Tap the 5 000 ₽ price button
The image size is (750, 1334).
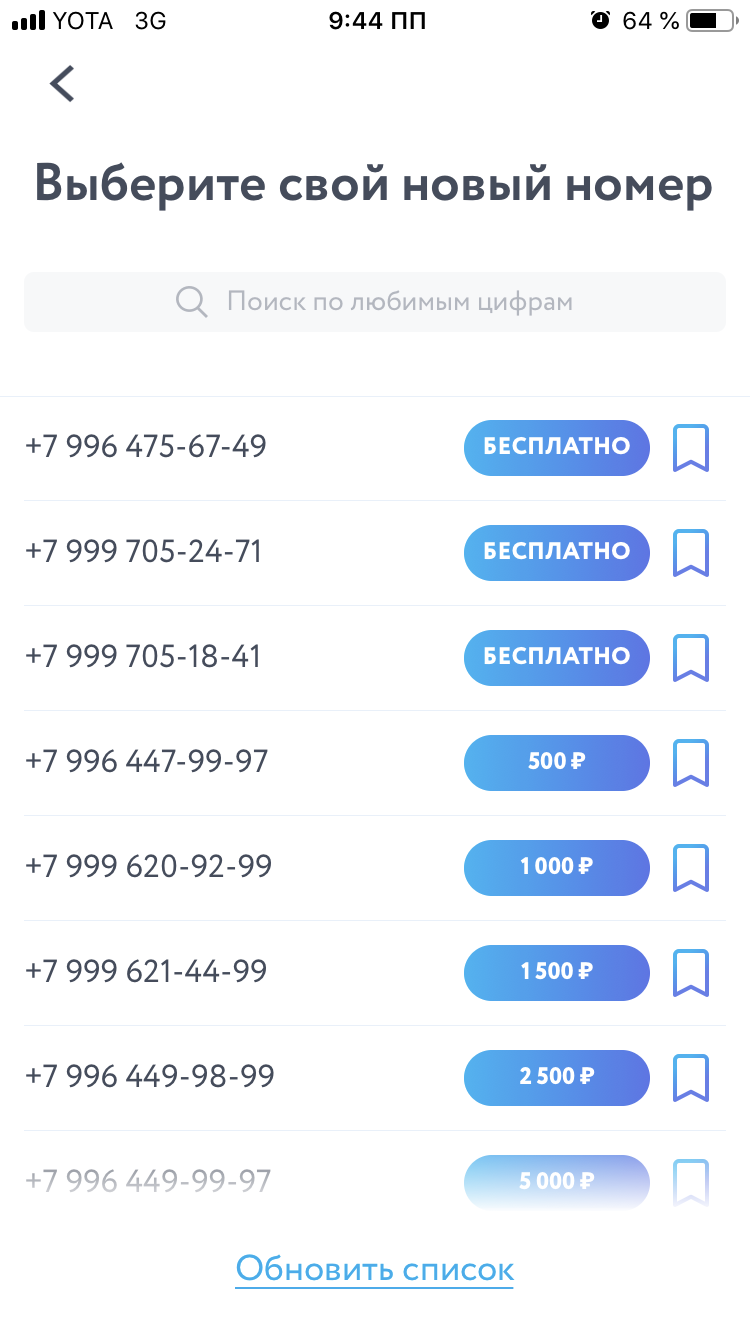(556, 1182)
